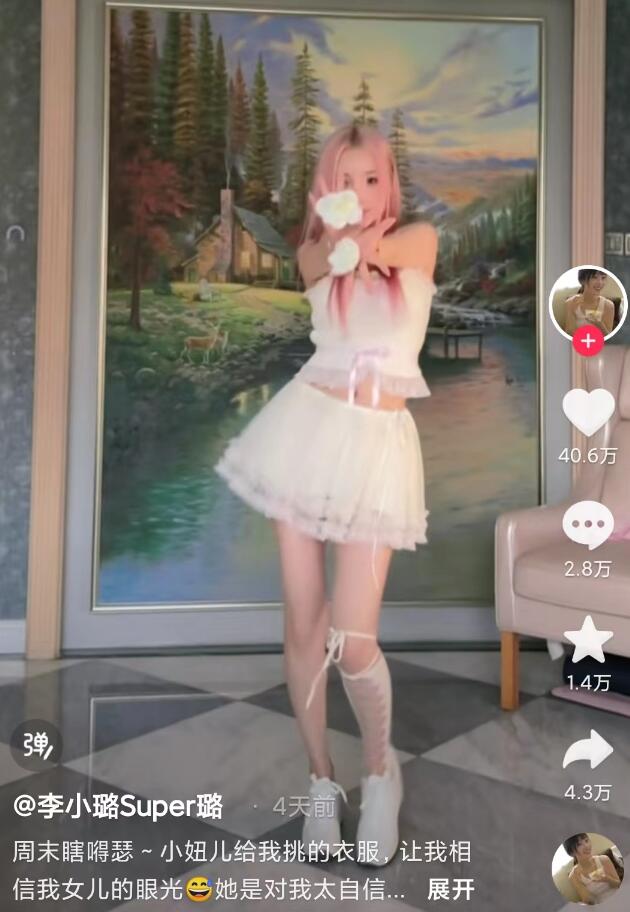Add the video to favorites with the star
Screen dimensions: 630x912
point(588,640)
